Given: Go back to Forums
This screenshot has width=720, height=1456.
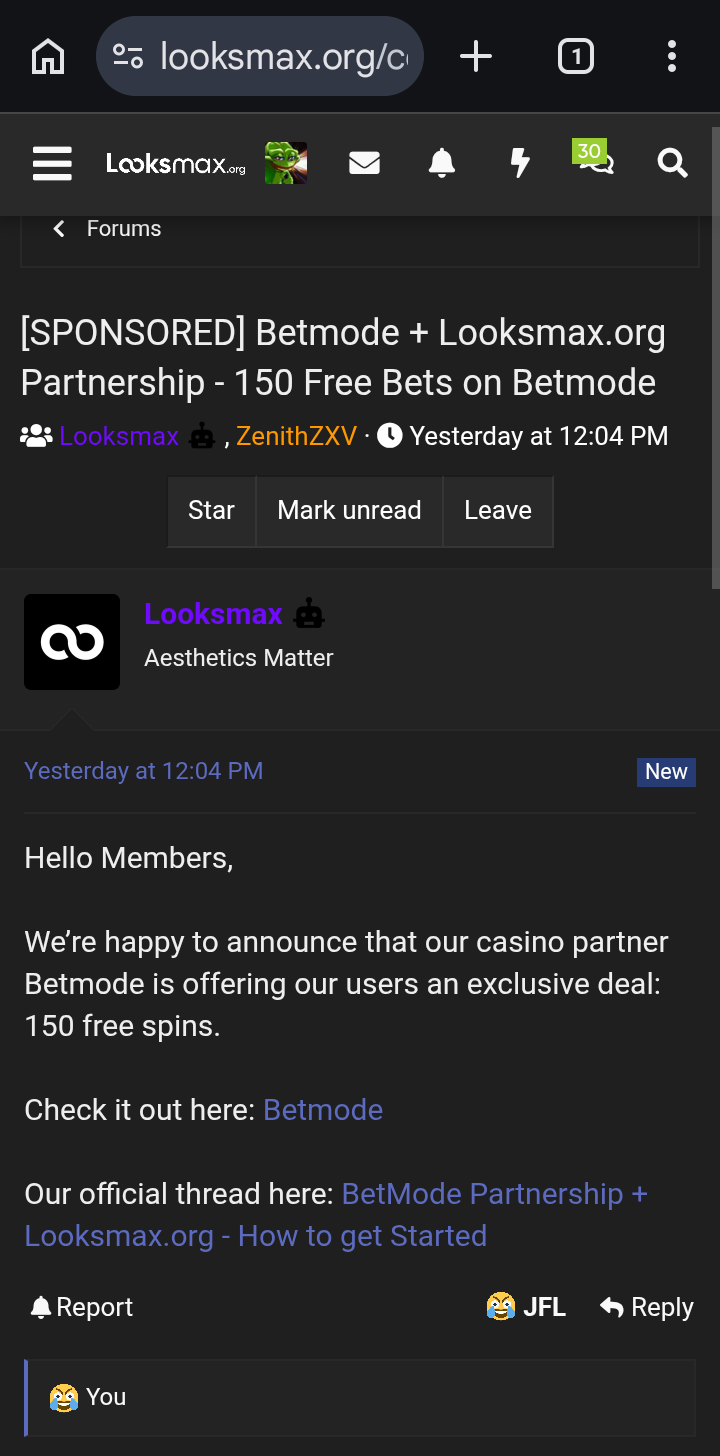Looking at the screenshot, I should tap(108, 229).
